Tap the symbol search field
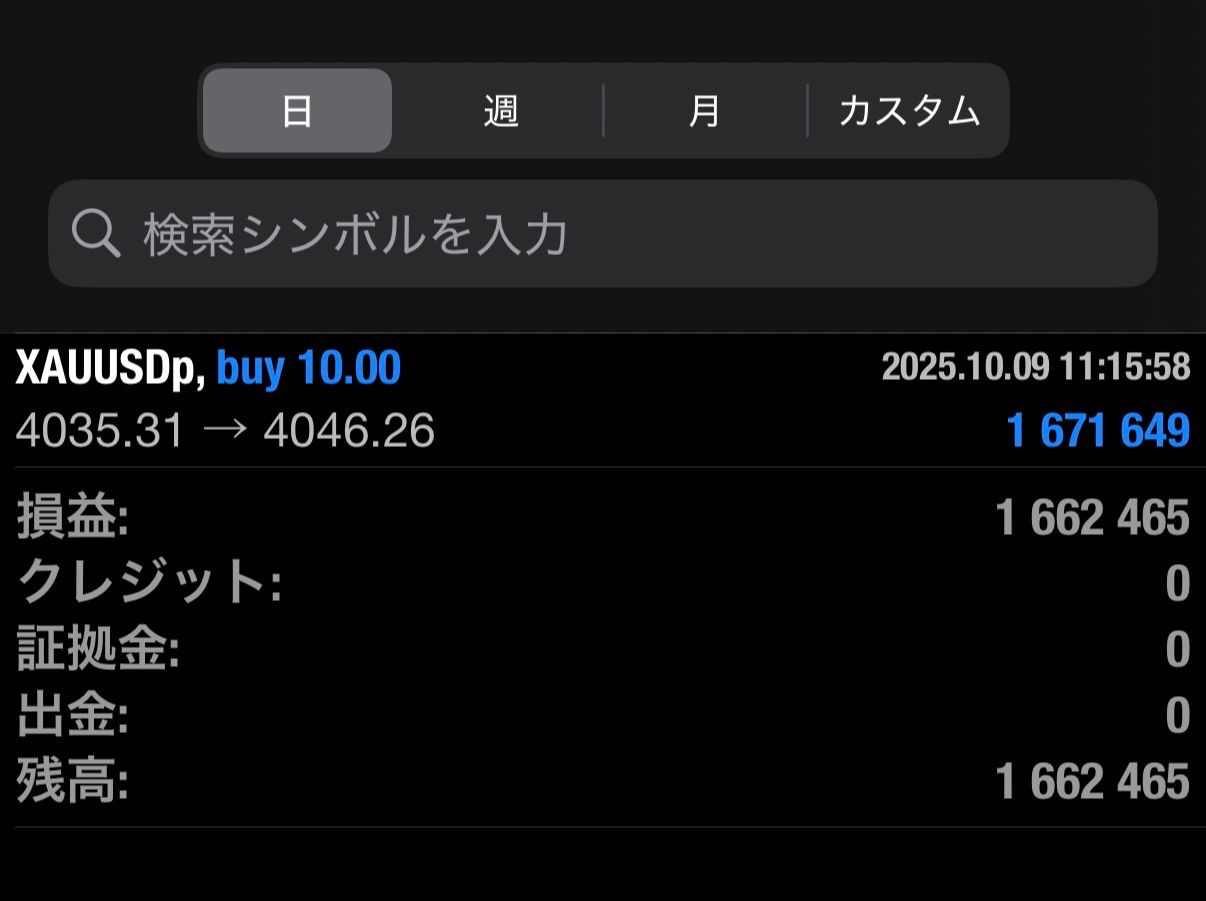 (602, 234)
